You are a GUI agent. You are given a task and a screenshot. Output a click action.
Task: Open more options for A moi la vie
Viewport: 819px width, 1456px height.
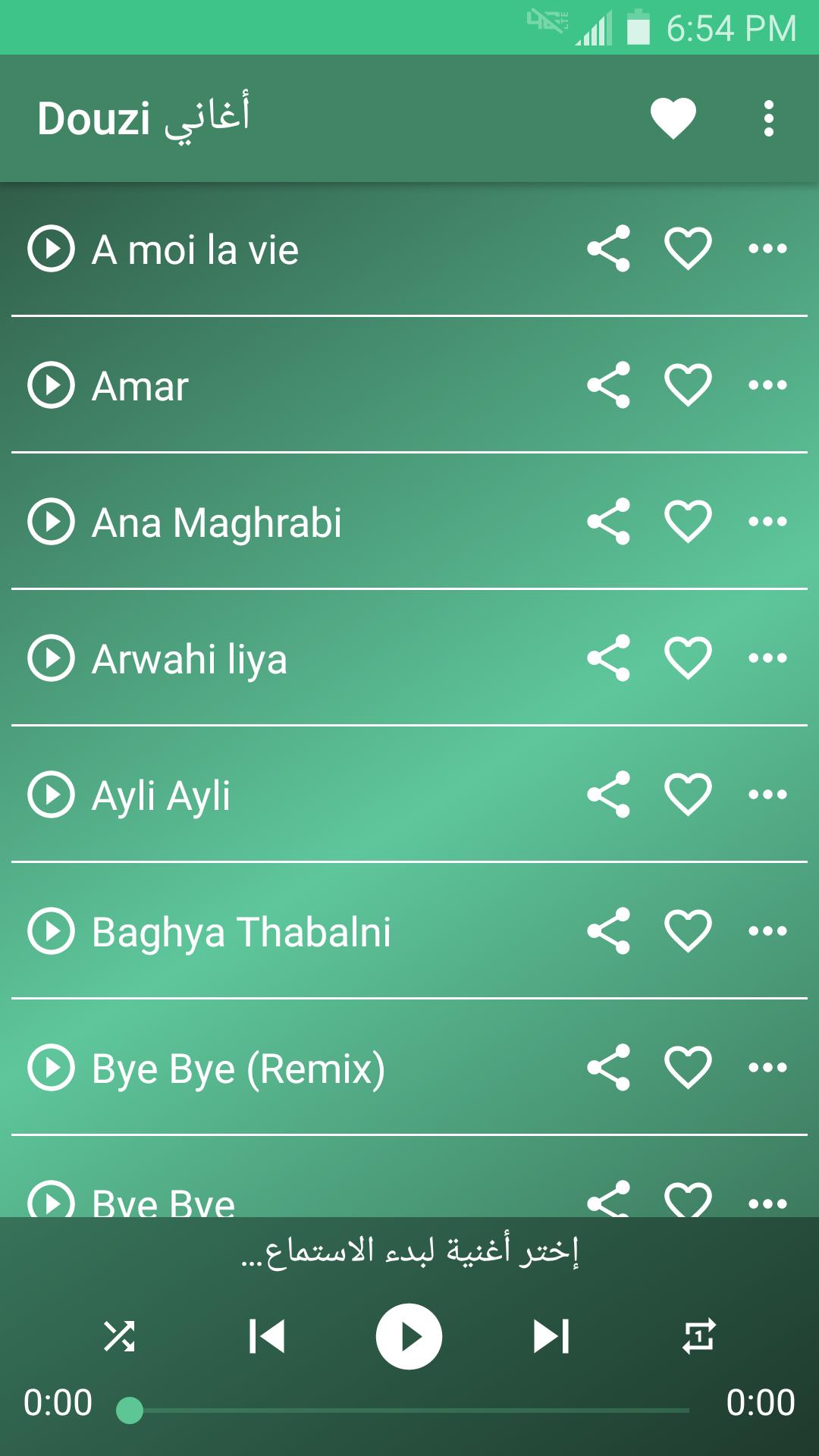pos(767,249)
